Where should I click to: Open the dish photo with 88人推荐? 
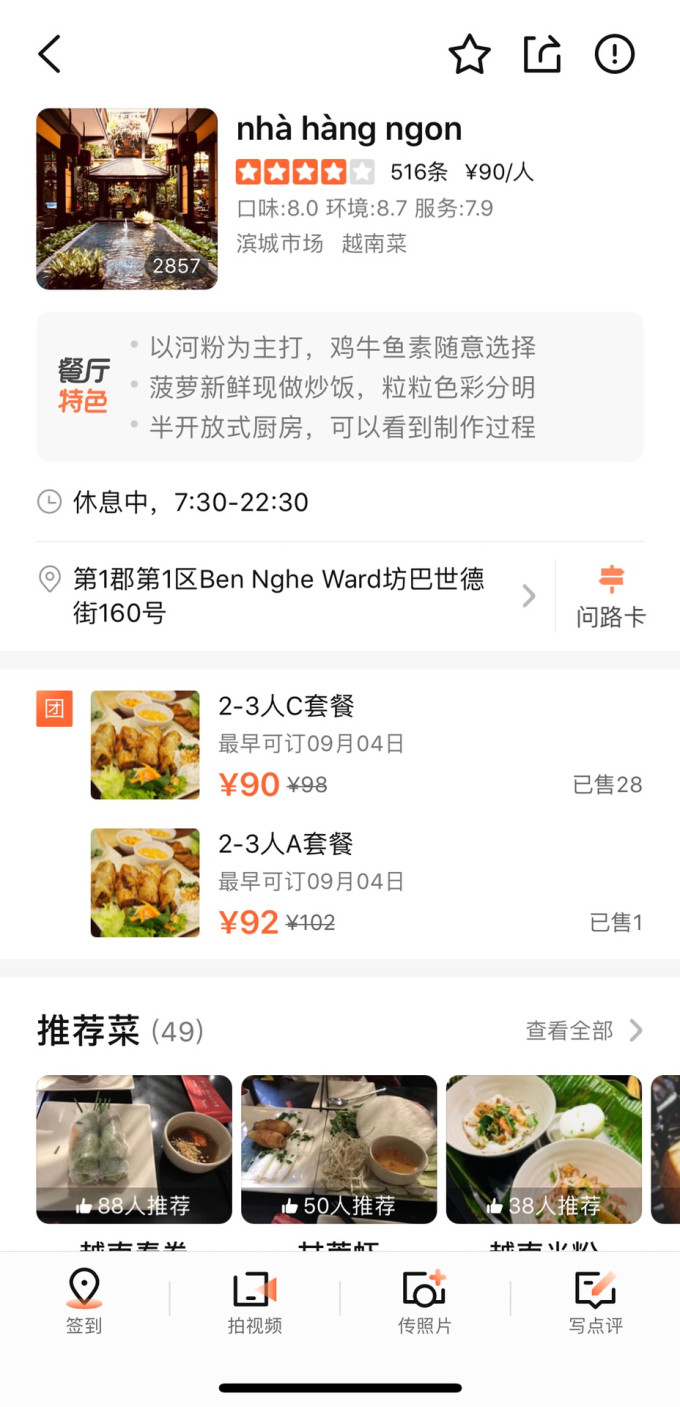click(x=134, y=1149)
